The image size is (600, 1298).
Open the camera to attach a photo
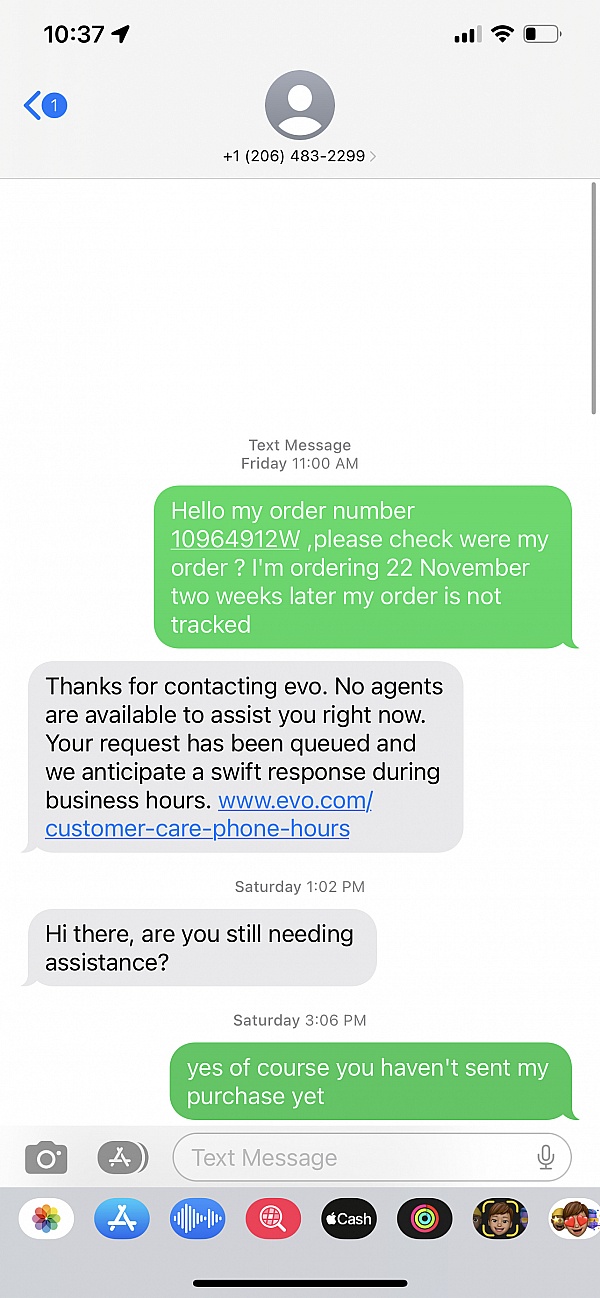46,1158
